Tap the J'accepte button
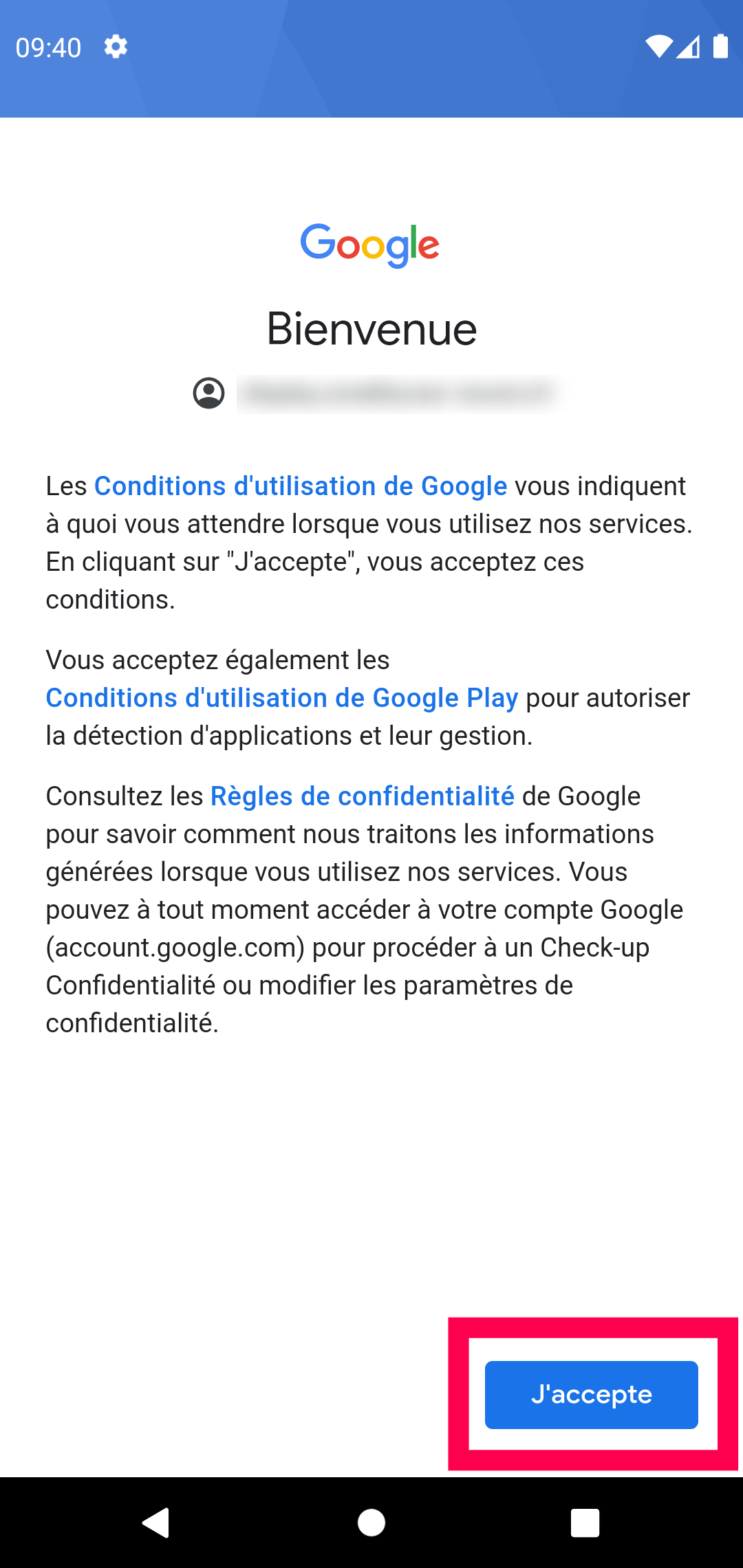The width and height of the screenshot is (743, 1568). point(591,1394)
